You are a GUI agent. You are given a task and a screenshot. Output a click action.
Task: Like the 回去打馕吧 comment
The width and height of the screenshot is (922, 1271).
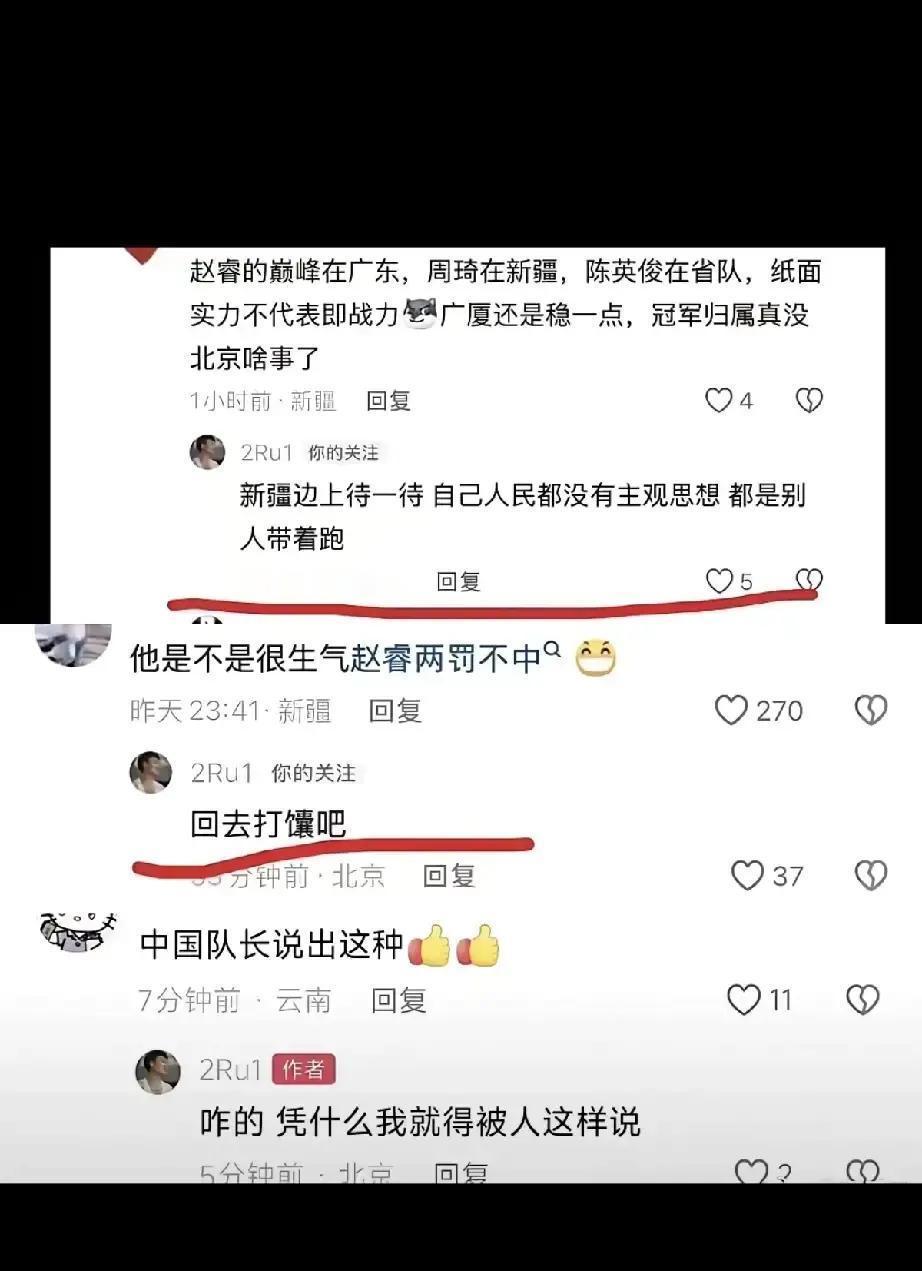click(747, 876)
